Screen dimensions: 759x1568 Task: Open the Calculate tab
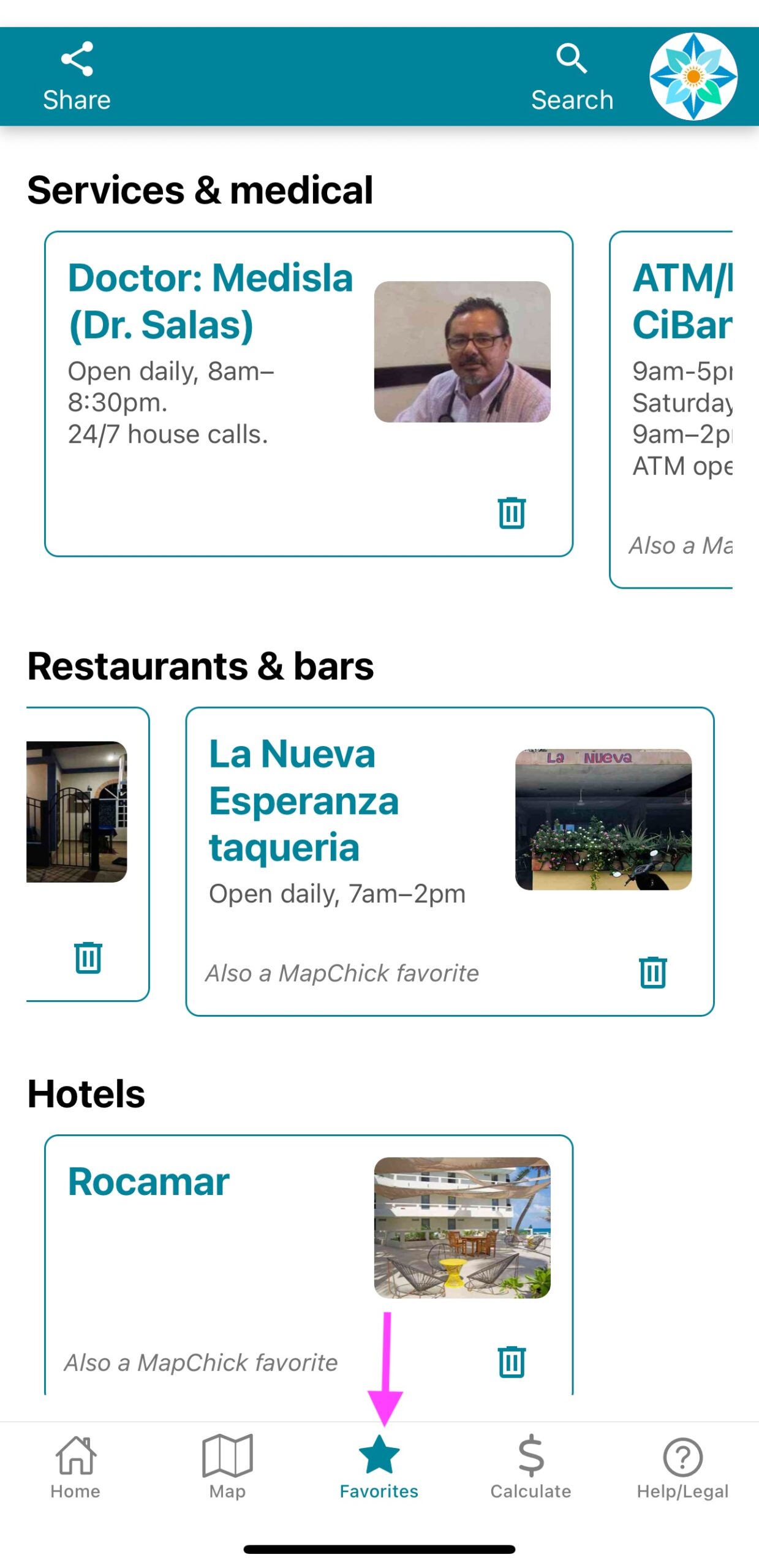coord(531,1466)
